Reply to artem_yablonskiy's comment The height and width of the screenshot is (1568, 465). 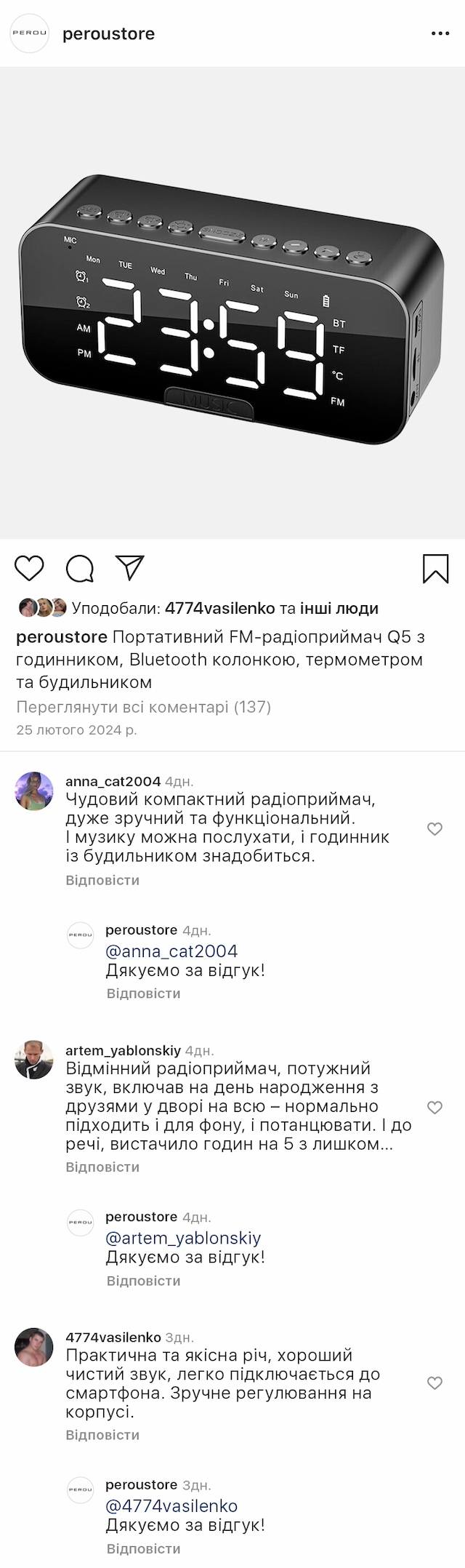102,1167
